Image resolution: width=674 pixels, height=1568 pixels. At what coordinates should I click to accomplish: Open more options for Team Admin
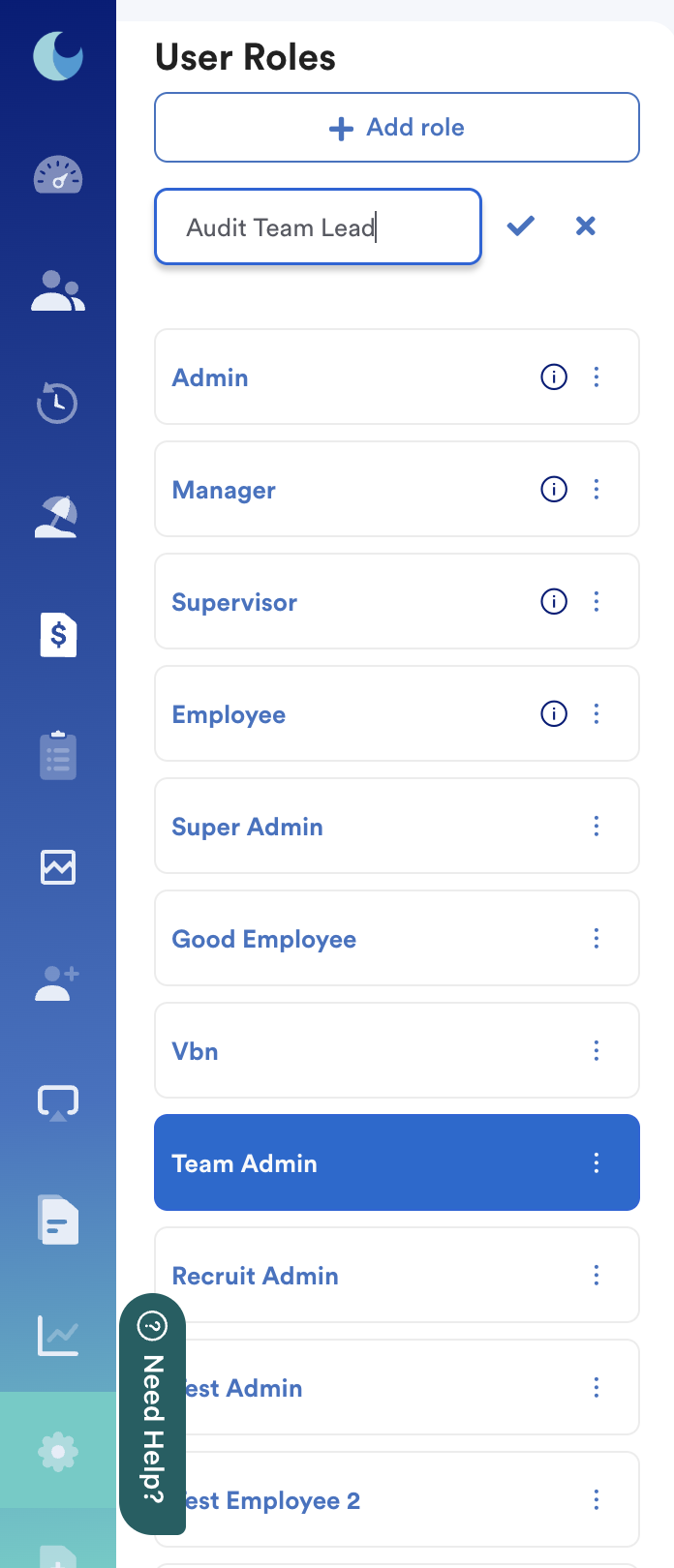[x=597, y=1163]
